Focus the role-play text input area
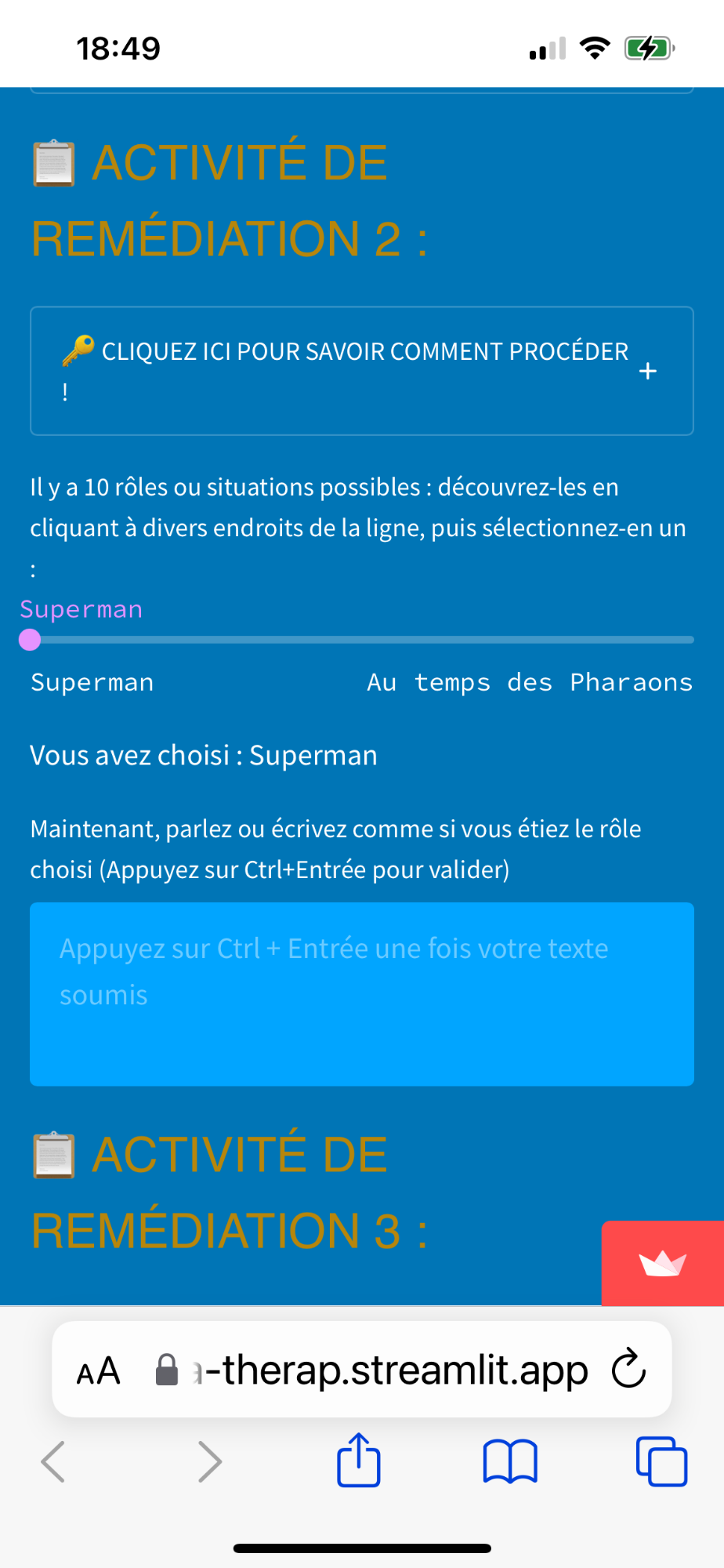Viewport: 724px width, 1568px height. click(361, 993)
